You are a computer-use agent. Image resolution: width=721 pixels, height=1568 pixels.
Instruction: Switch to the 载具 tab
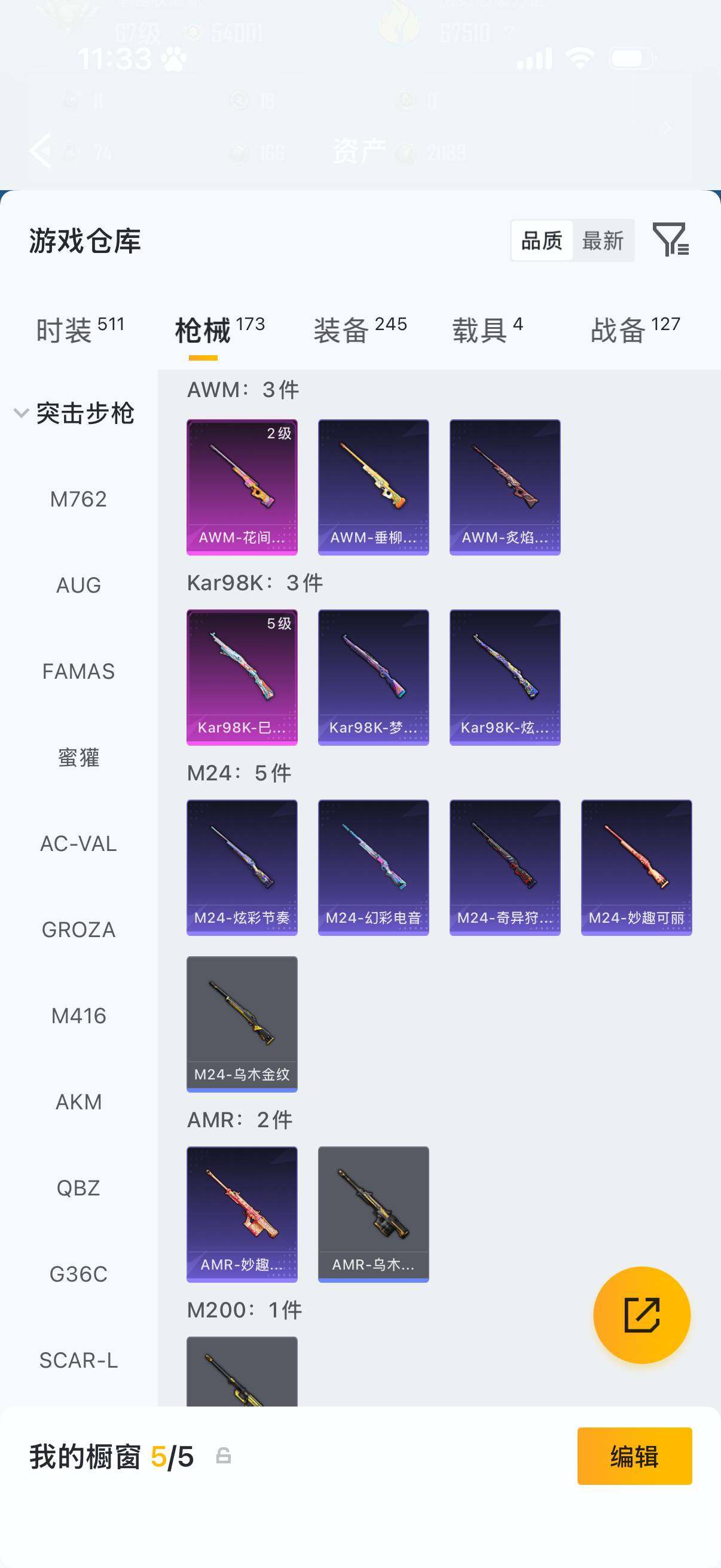pos(487,330)
